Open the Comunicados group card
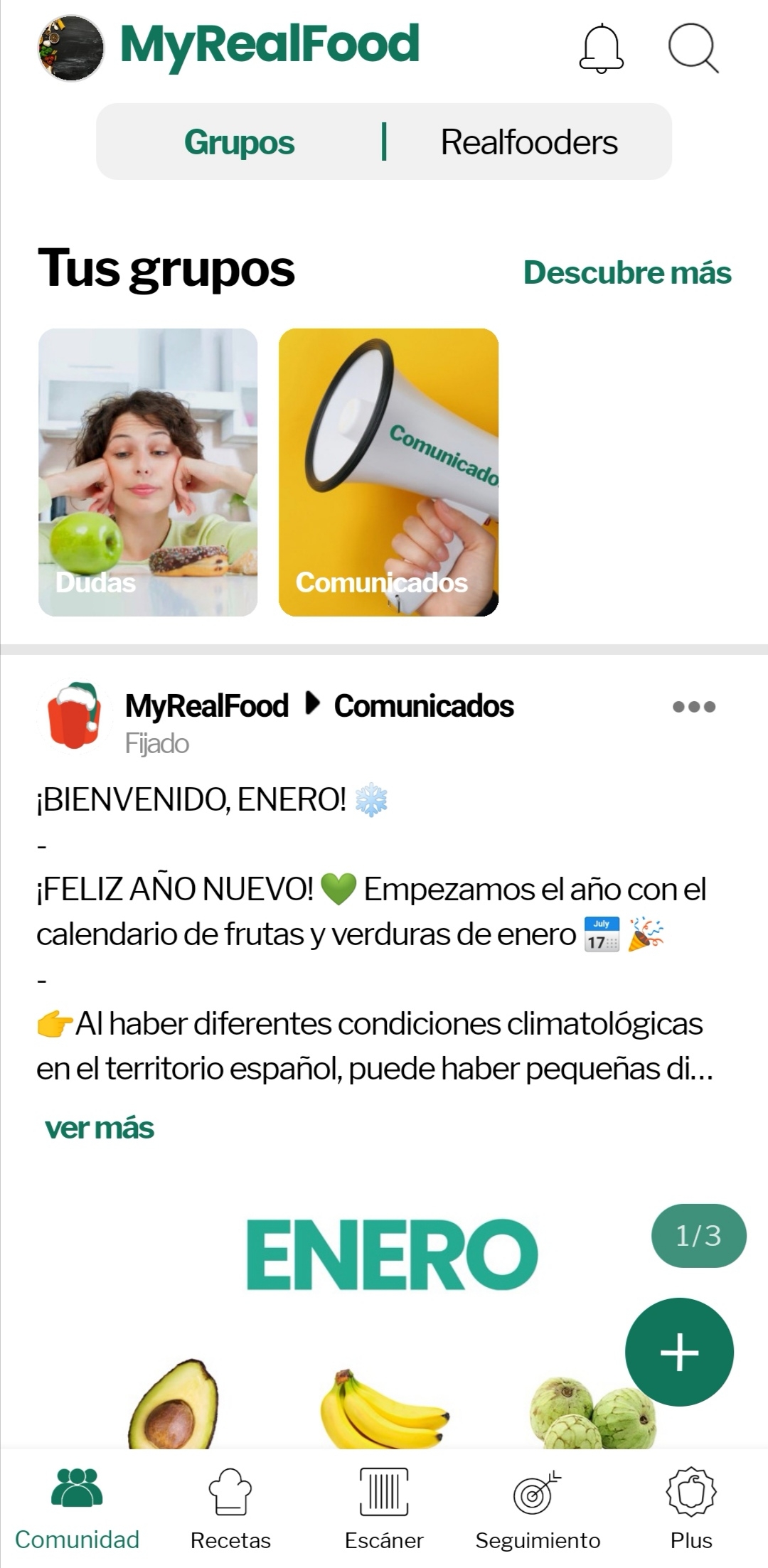 point(388,472)
